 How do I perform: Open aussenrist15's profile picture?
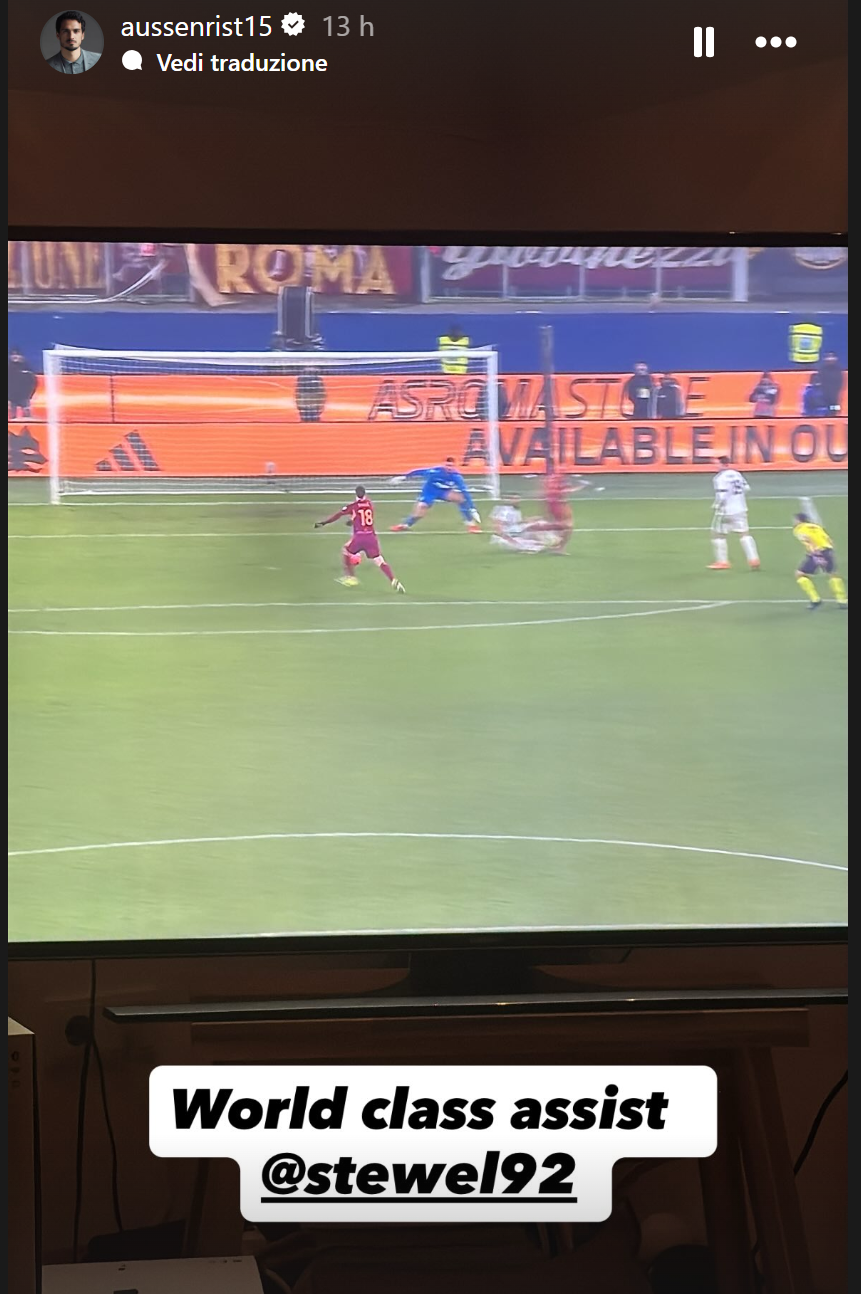pyautogui.click(x=71, y=42)
